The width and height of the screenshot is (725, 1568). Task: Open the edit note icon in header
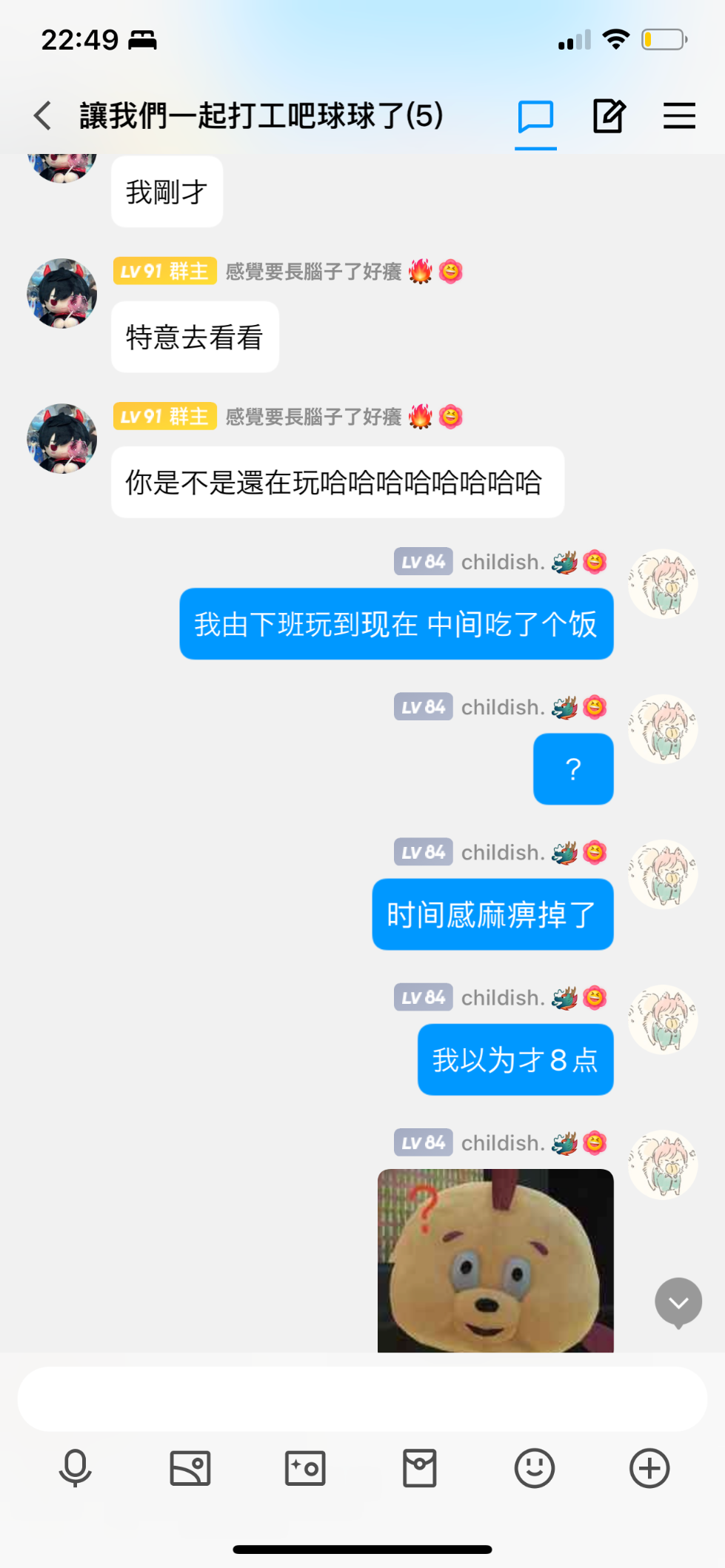click(x=609, y=116)
